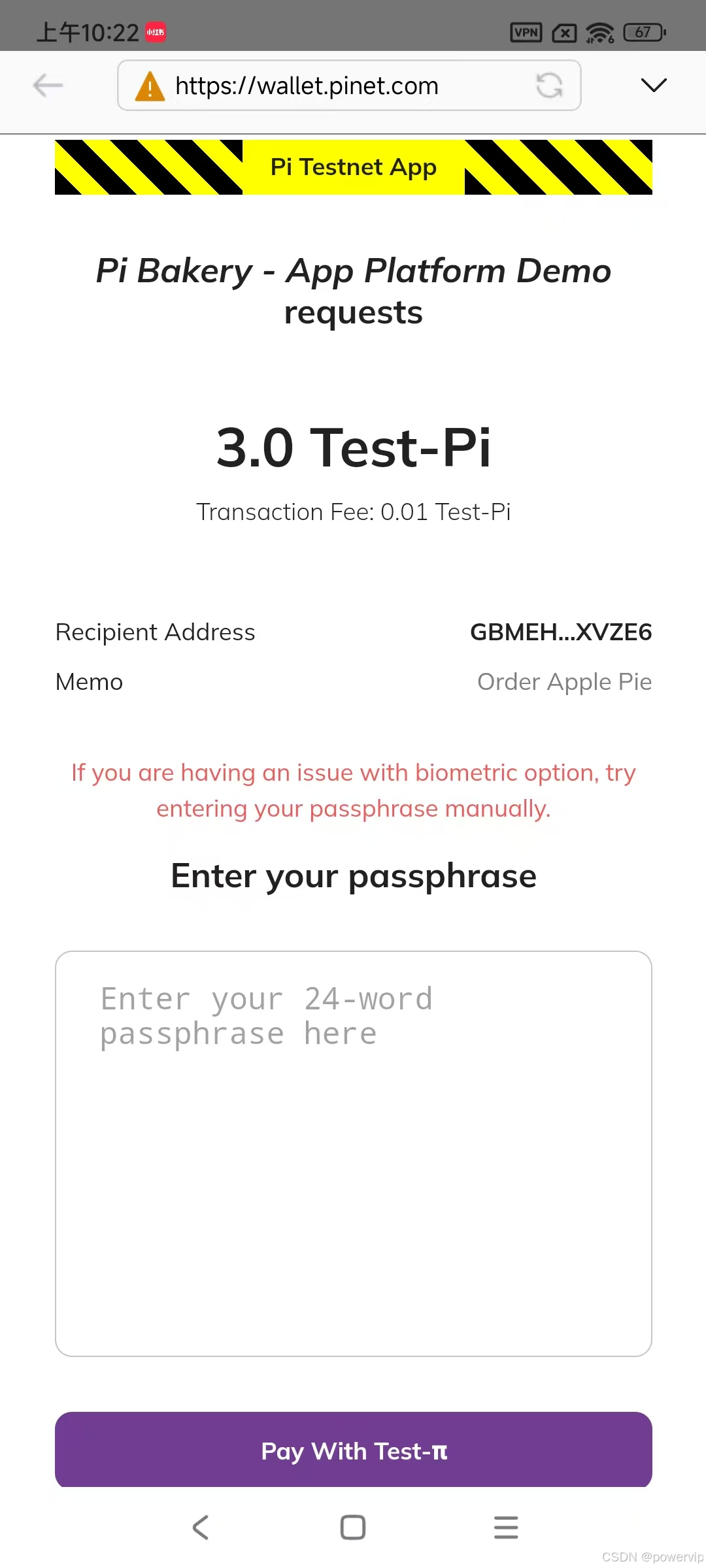Tap system back button in navigation bar
The image size is (706, 1568).
(x=201, y=1527)
